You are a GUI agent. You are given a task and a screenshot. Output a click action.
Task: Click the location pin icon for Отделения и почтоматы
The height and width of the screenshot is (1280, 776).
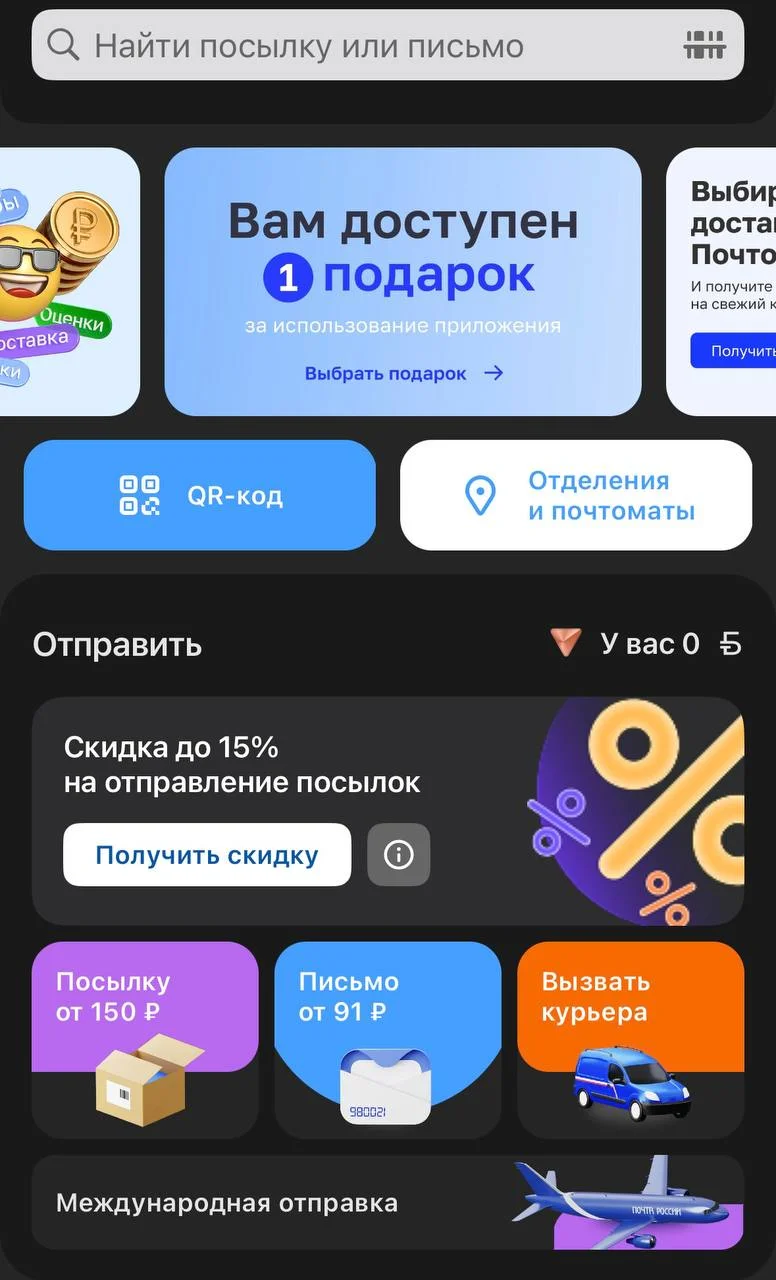click(483, 494)
